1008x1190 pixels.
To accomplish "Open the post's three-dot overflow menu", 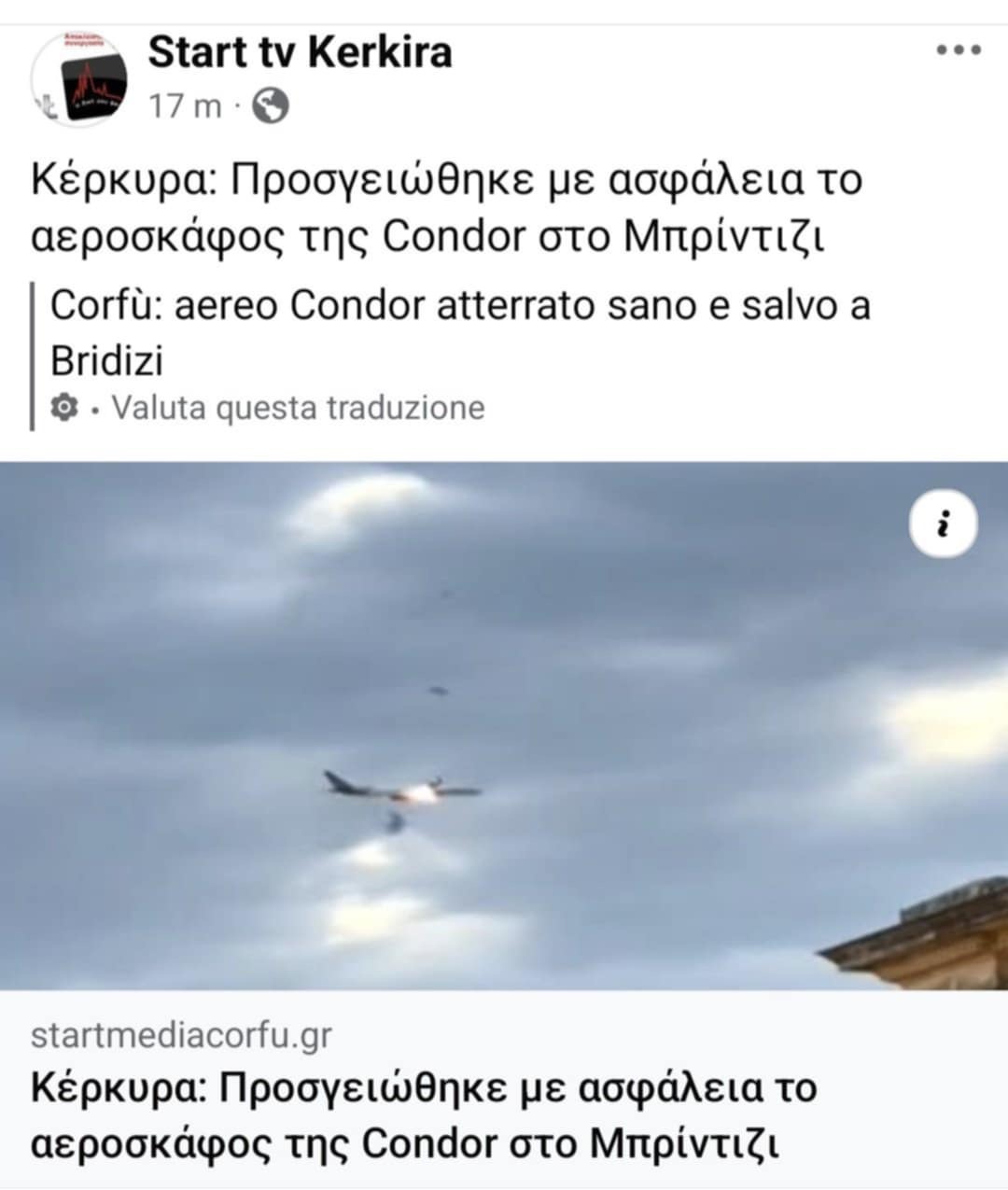I will pos(959,50).
